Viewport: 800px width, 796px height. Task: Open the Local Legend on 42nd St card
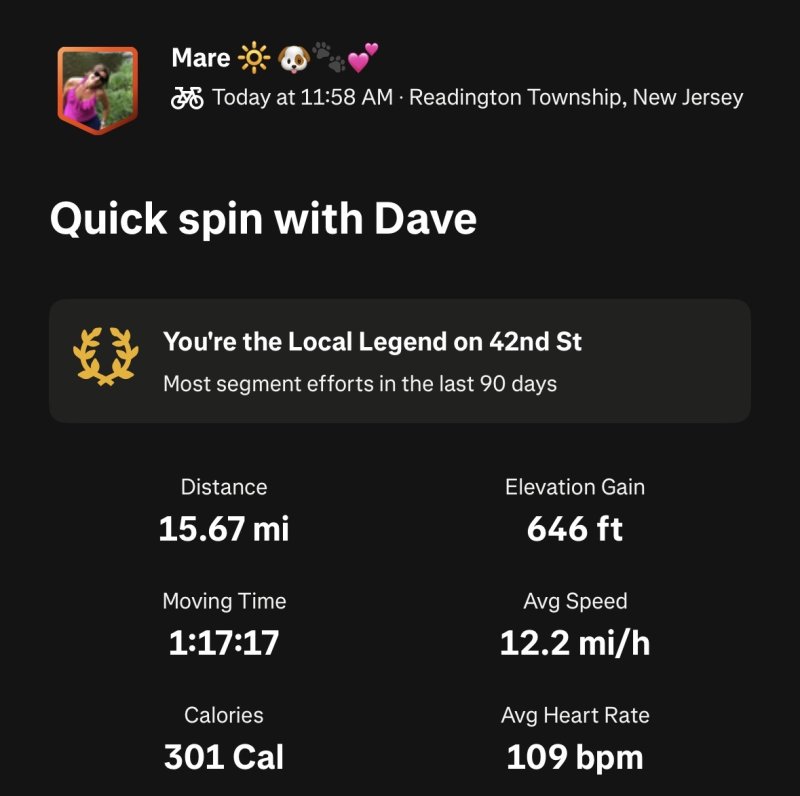point(400,361)
